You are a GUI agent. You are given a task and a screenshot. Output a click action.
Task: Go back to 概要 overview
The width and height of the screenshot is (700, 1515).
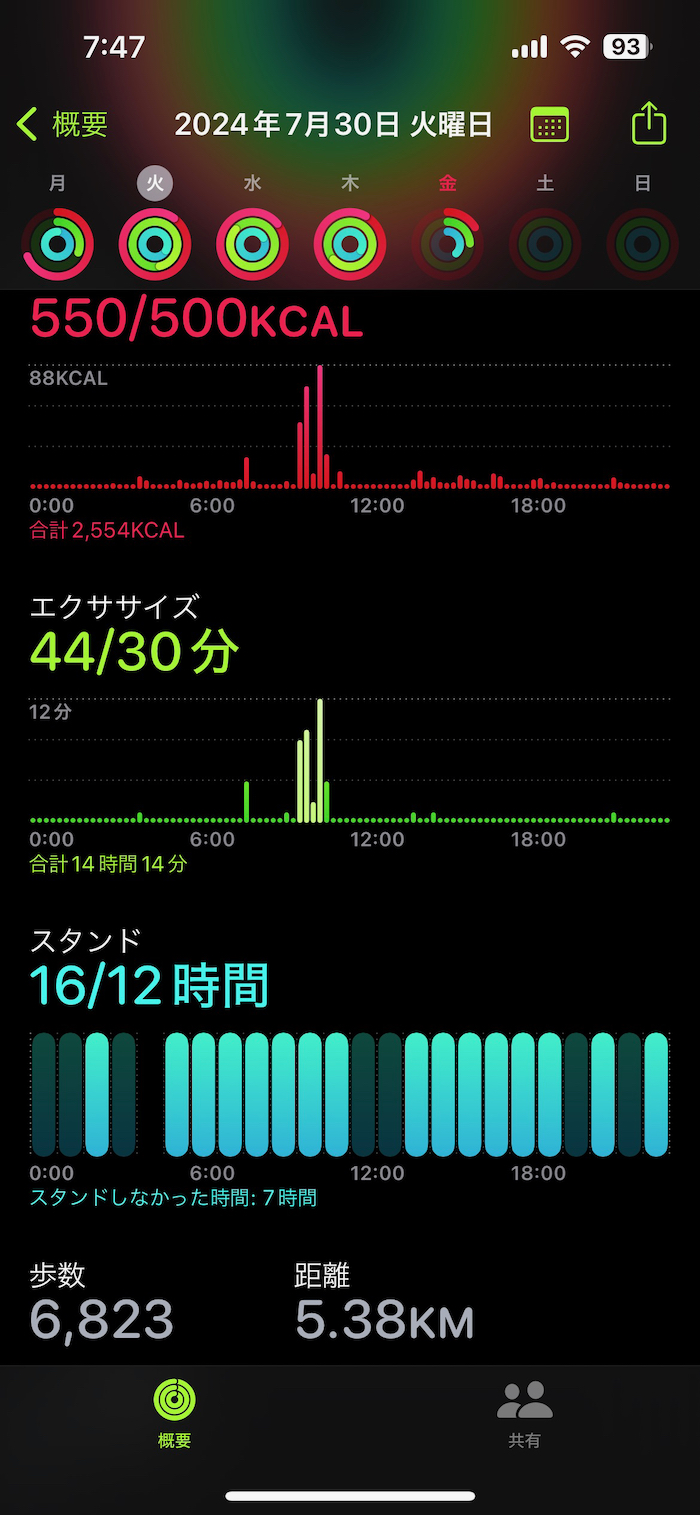(x=62, y=124)
